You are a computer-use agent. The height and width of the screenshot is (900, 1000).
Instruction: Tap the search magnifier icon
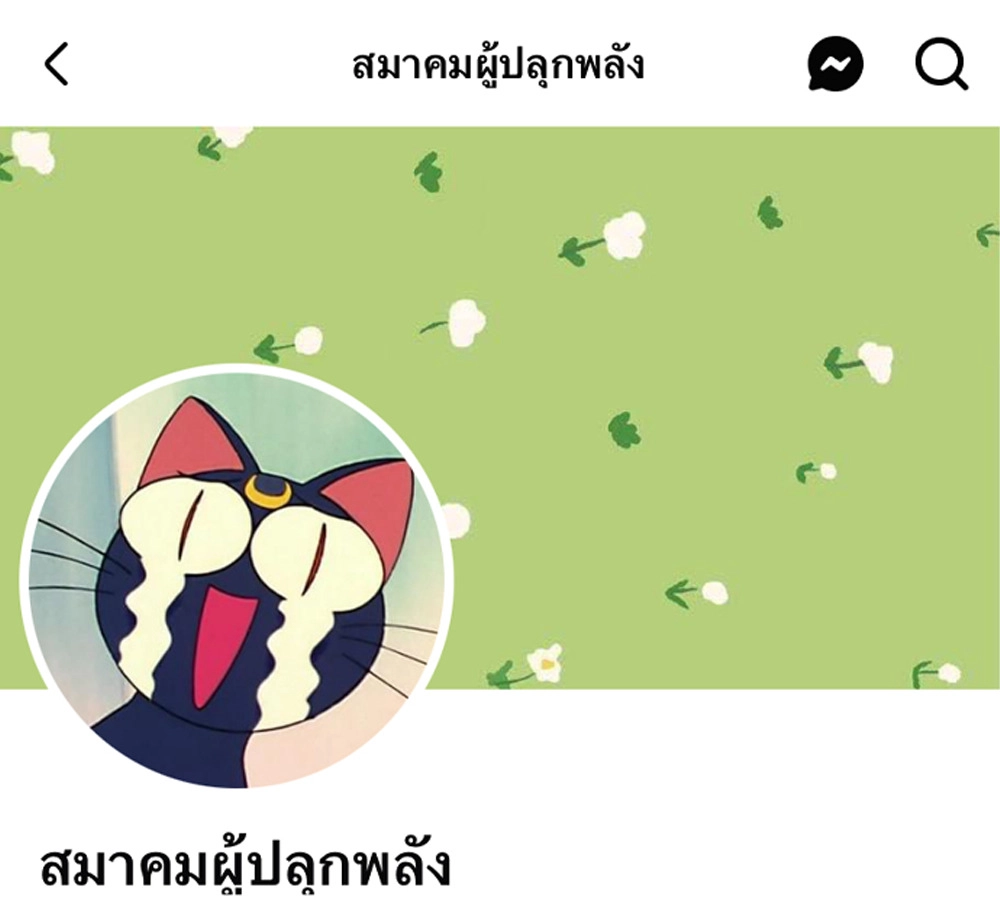tap(942, 64)
